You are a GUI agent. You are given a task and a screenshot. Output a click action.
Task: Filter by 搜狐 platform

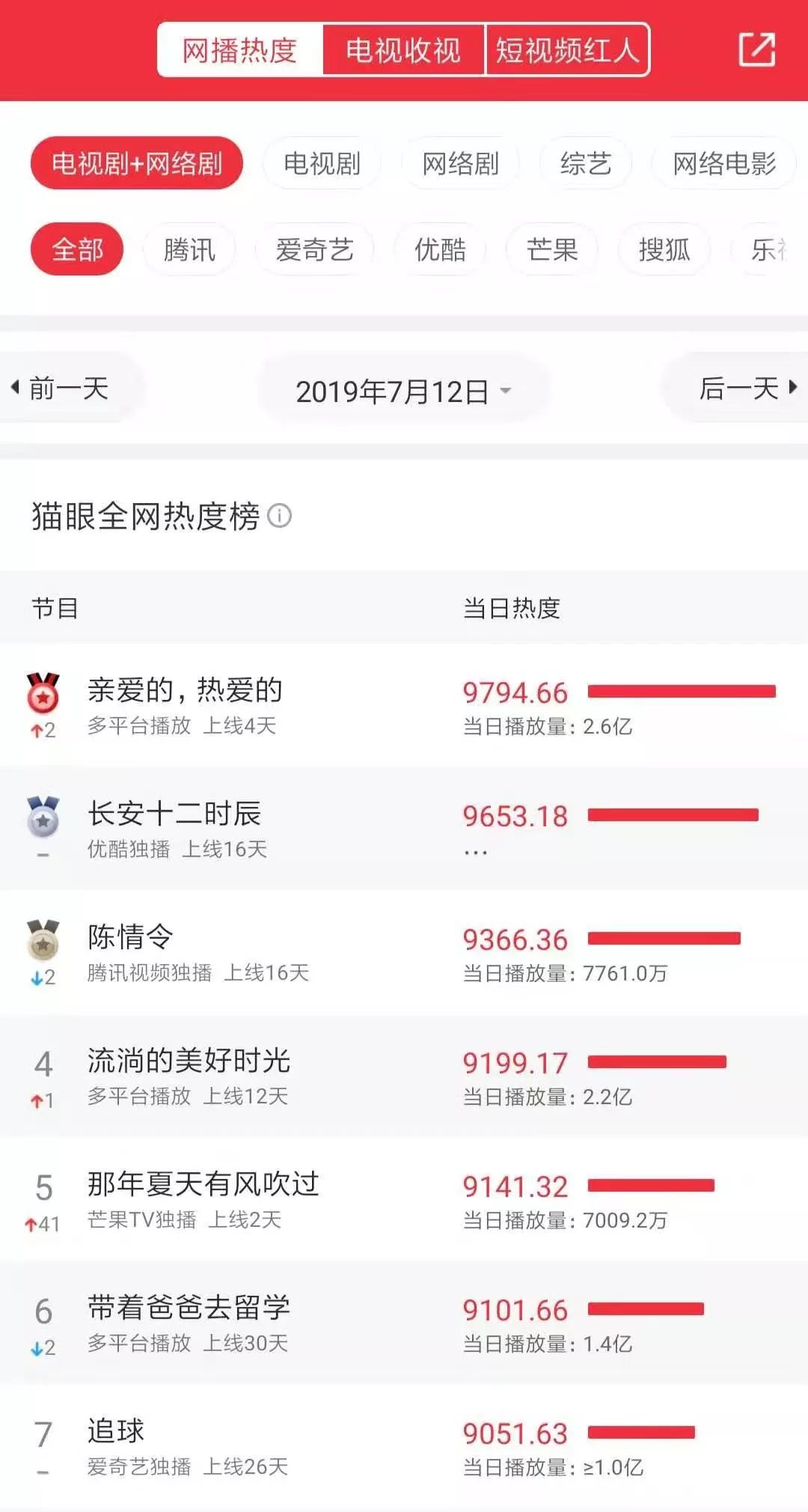pyautogui.click(x=664, y=249)
